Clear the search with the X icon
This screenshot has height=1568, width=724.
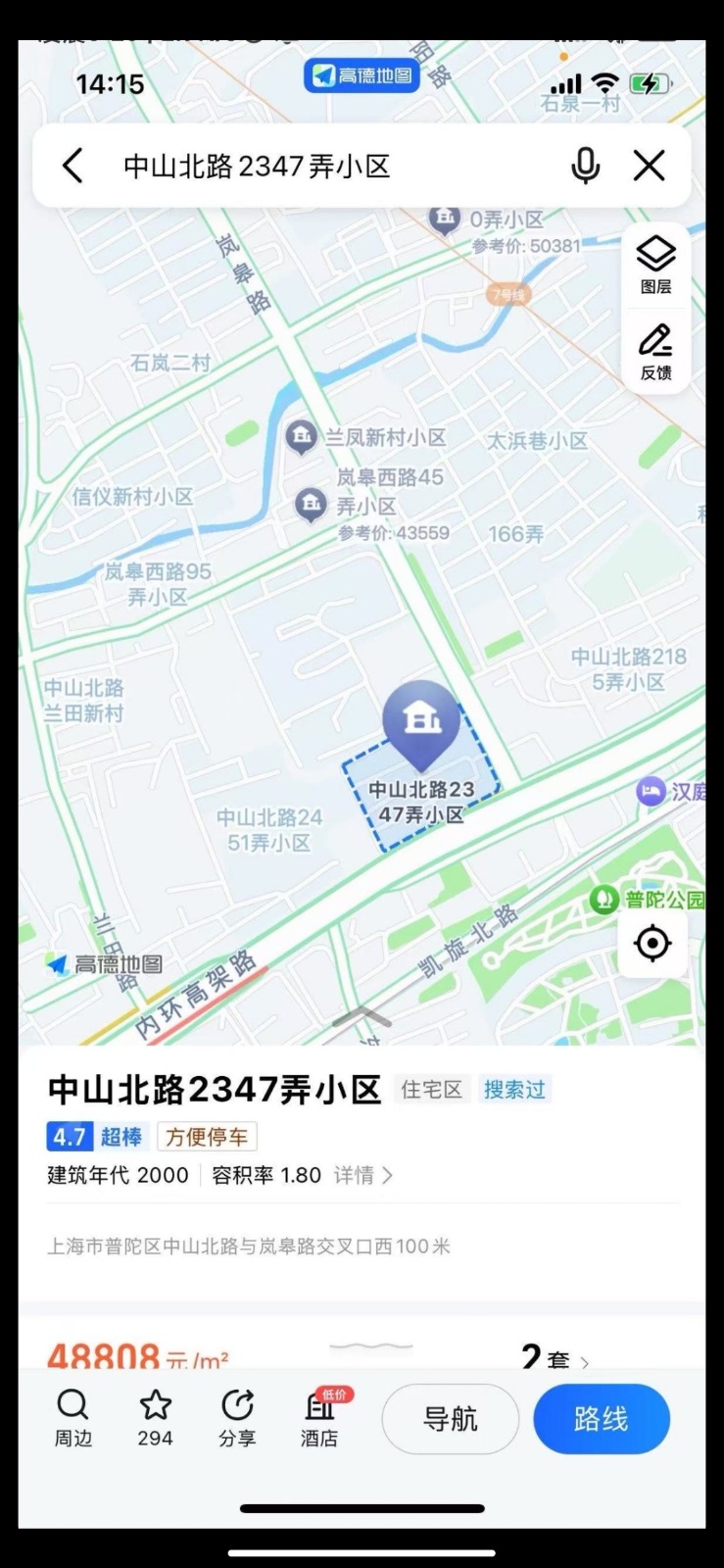649,166
